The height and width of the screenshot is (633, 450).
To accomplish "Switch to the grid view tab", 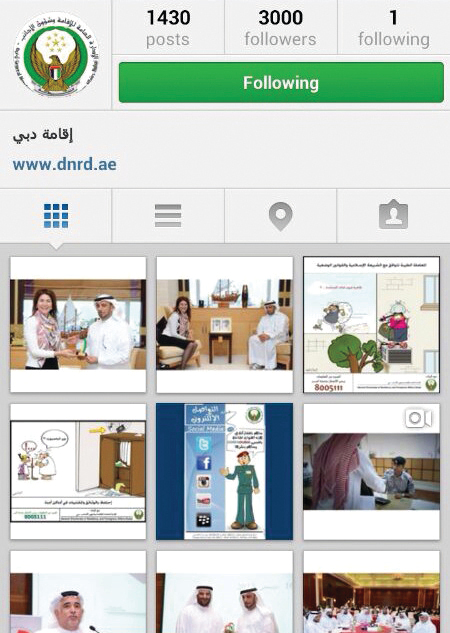I will [x=56, y=216].
